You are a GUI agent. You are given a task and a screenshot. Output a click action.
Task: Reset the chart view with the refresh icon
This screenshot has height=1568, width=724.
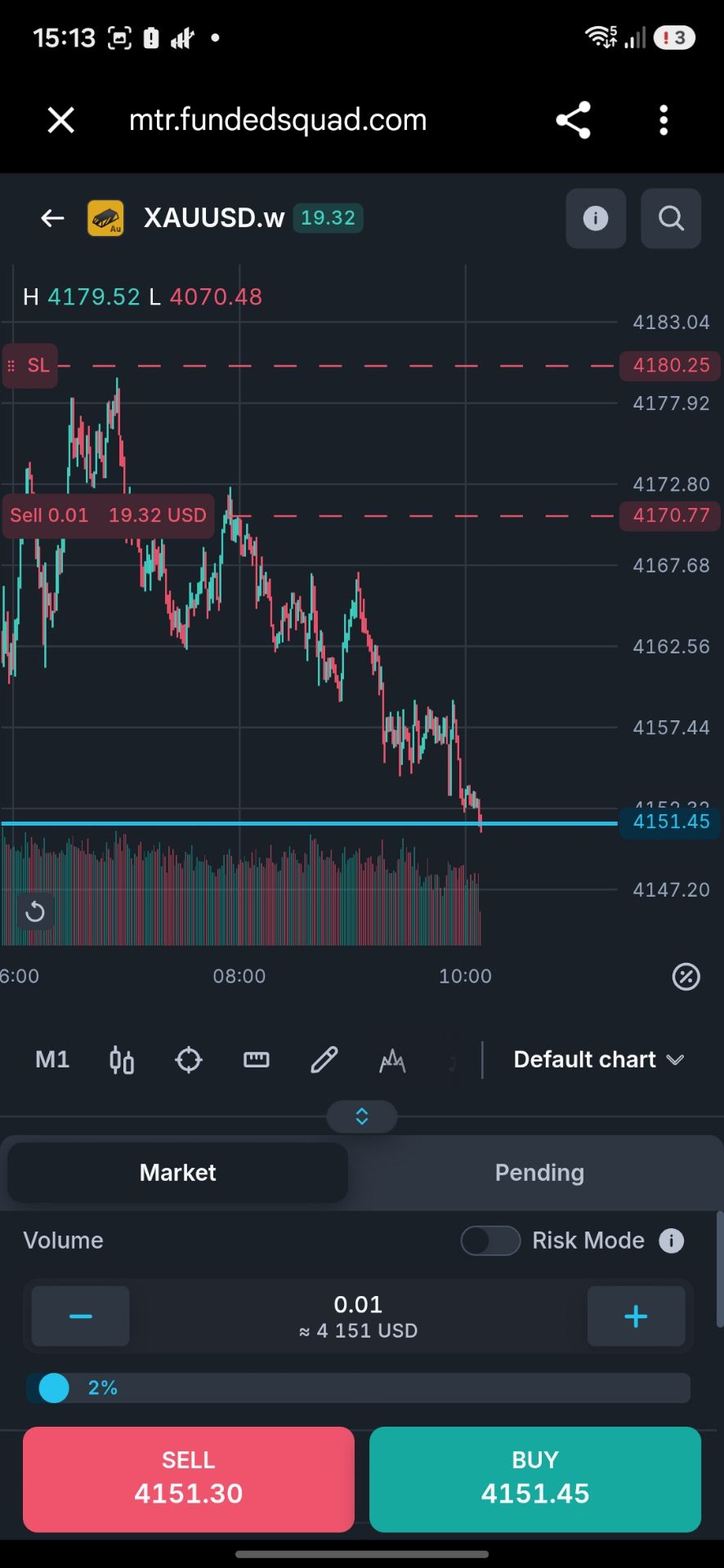click(x=35, y=911)
